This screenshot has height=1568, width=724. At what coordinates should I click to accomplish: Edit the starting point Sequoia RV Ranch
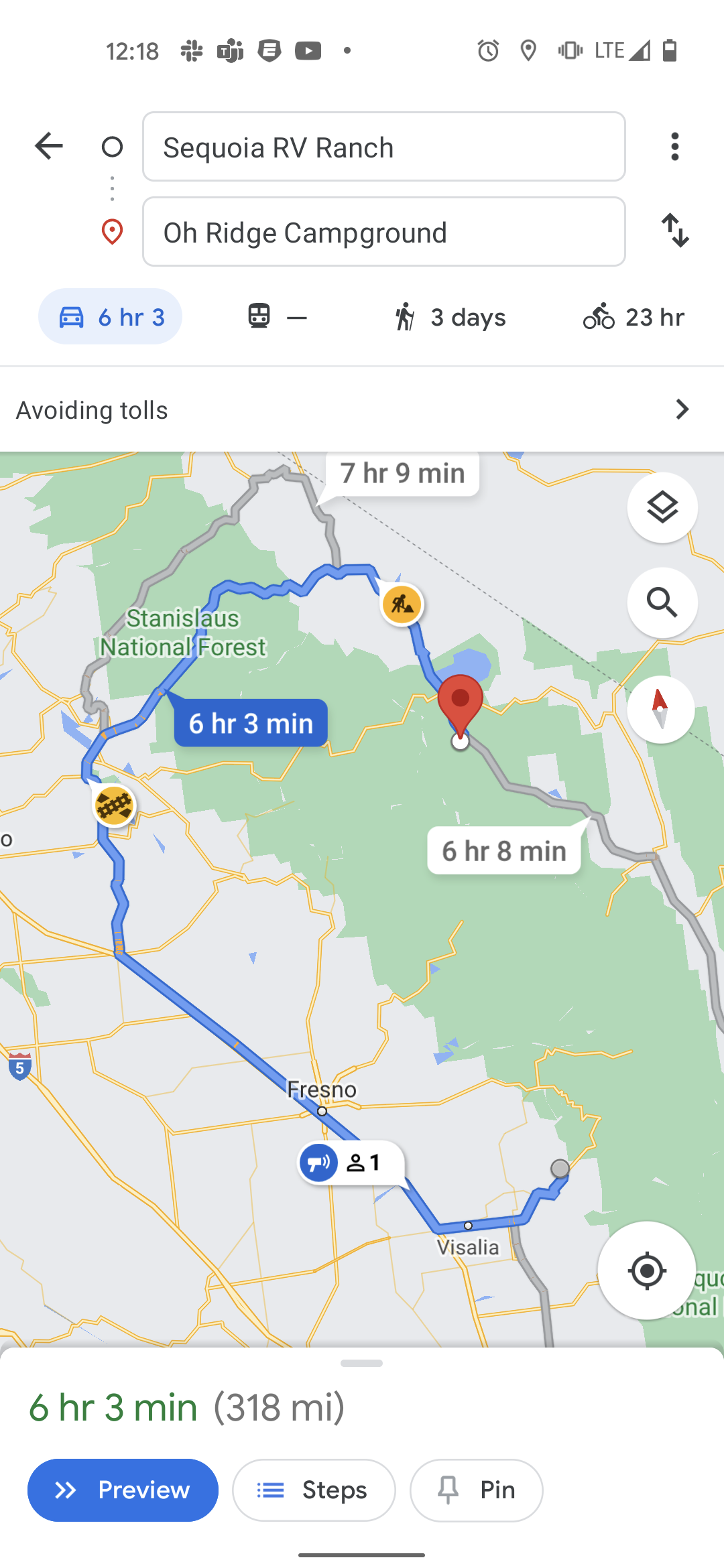(x=383, y=147)
